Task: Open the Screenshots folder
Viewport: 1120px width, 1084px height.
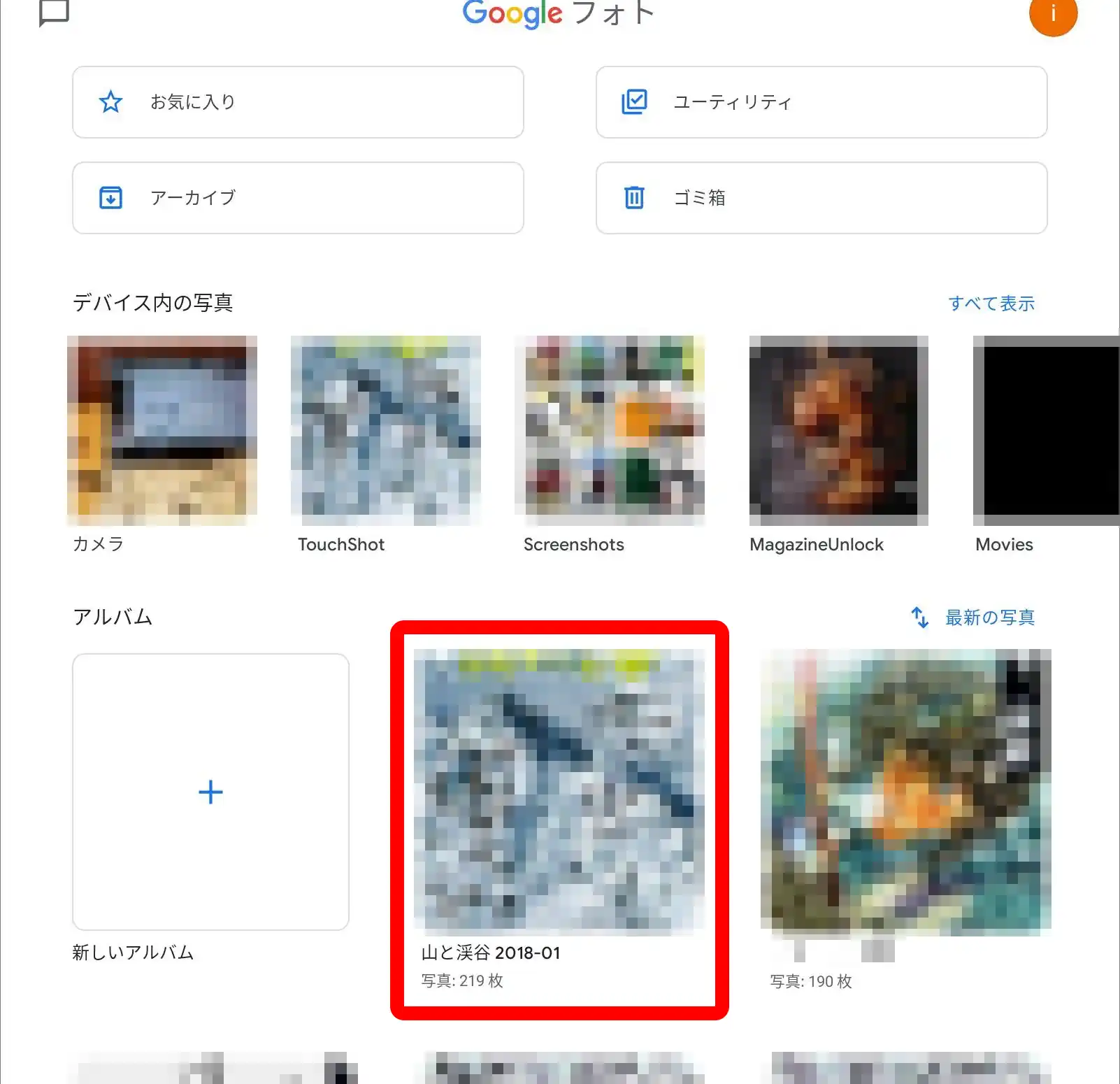Action: click(x=610, y=431)
